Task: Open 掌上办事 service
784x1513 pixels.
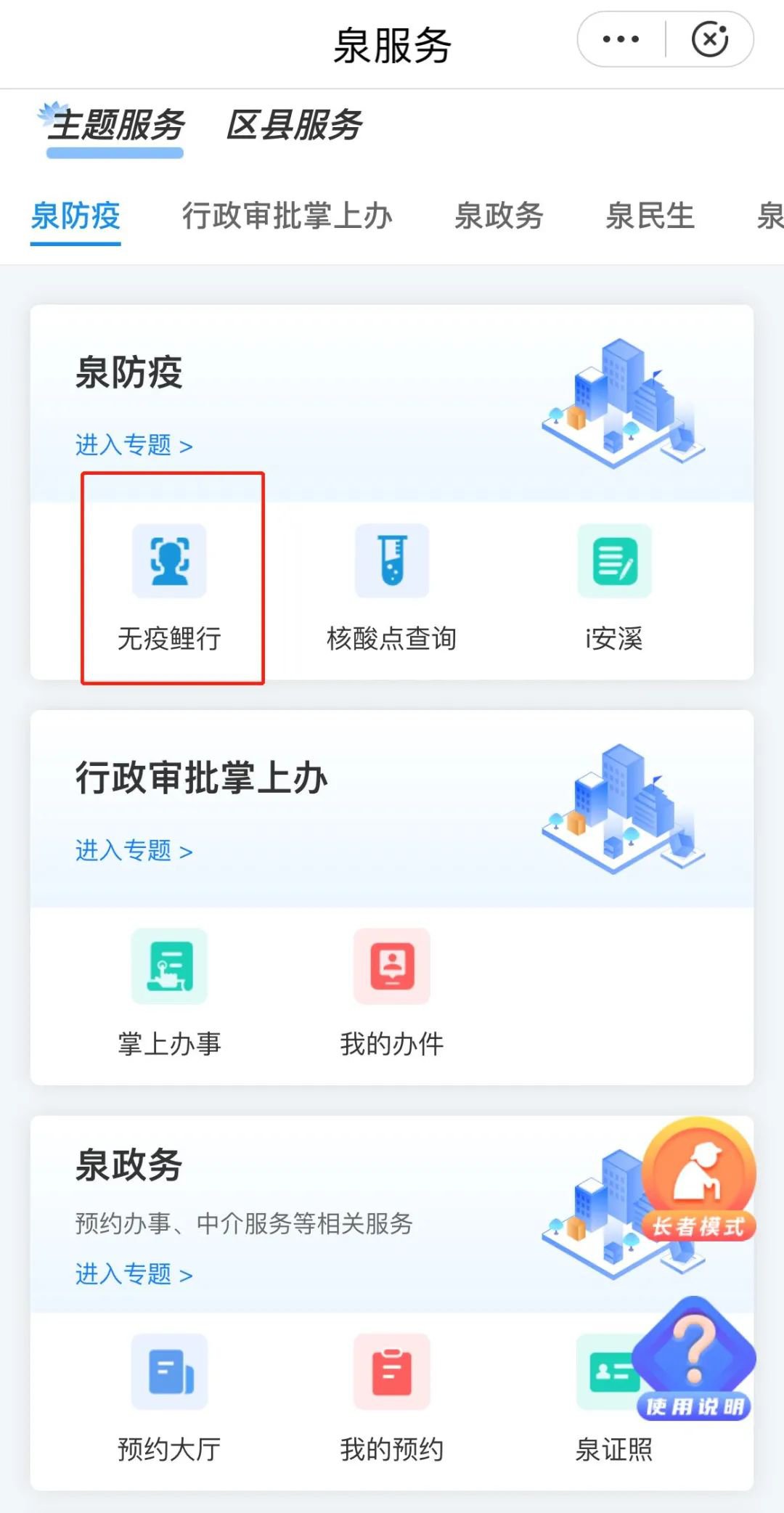Action: 170,987
